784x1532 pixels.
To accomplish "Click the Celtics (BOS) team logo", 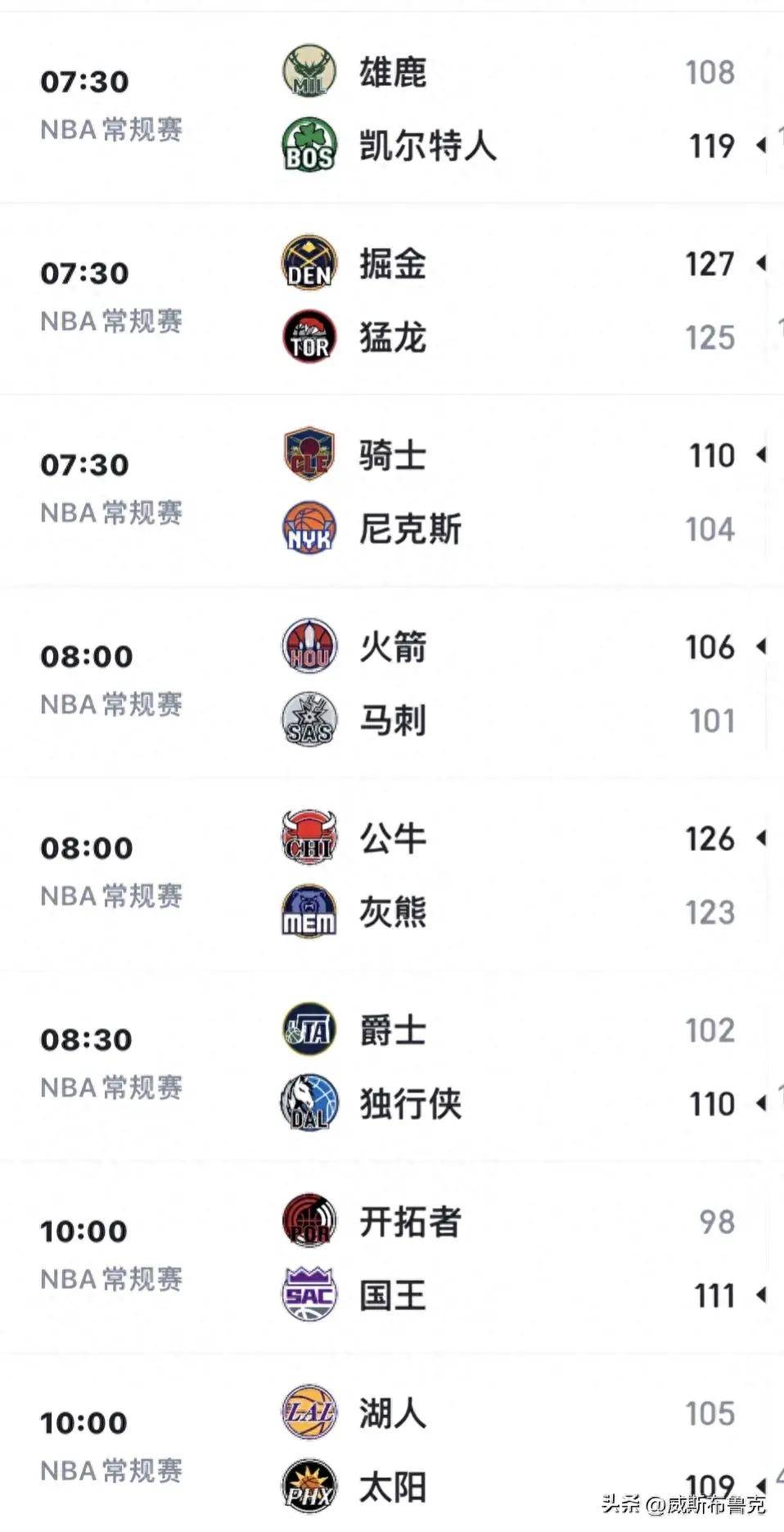I will point(307,147).
